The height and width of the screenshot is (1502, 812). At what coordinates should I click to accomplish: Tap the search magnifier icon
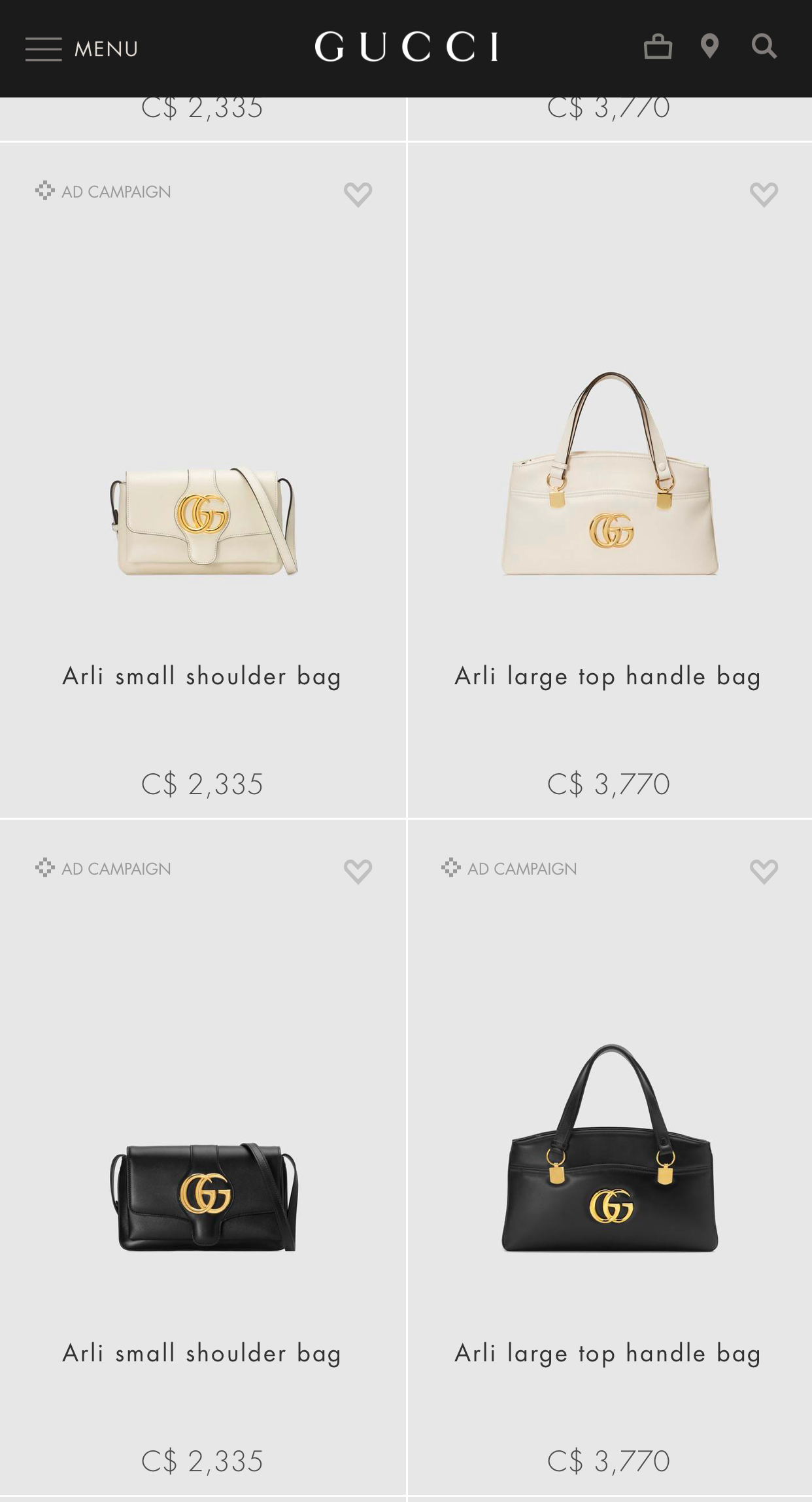tap(764, 47)
